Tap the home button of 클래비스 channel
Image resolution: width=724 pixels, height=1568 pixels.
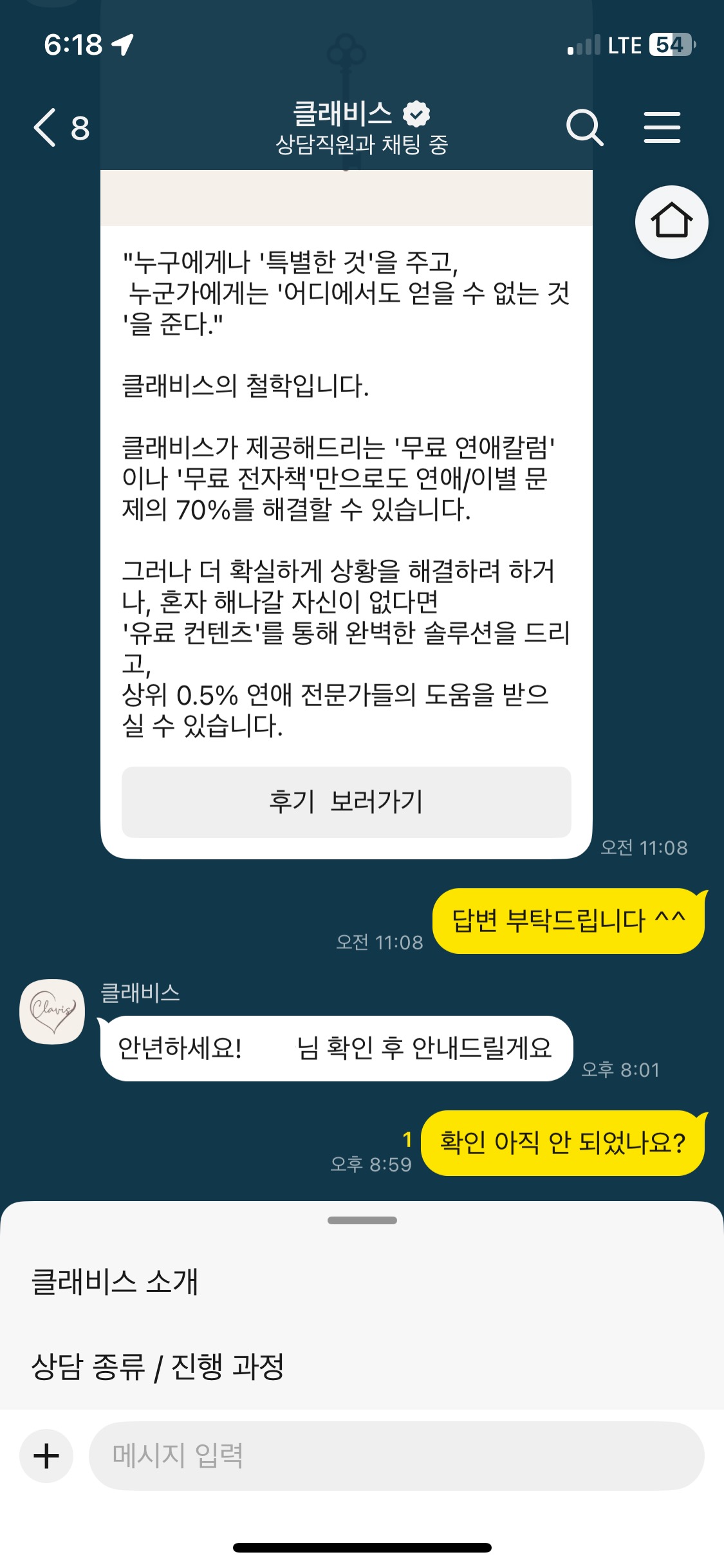click(x=671, y=222)
